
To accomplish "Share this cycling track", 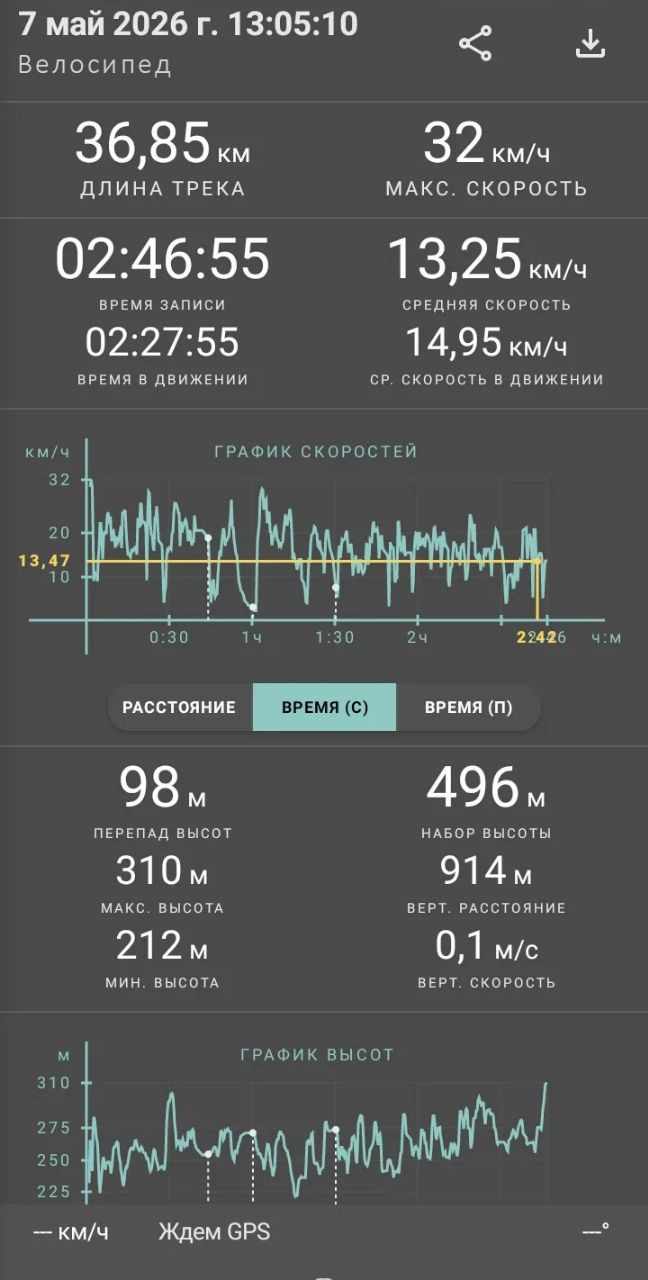I will coord(475,44).
